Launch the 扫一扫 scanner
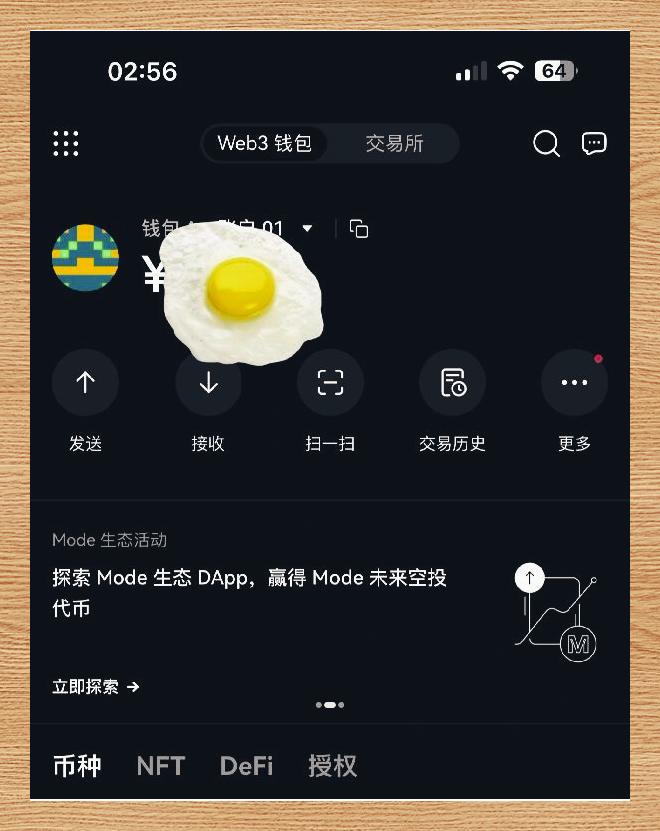The height and width of the screenshot is (831, 660). (330, 383)
